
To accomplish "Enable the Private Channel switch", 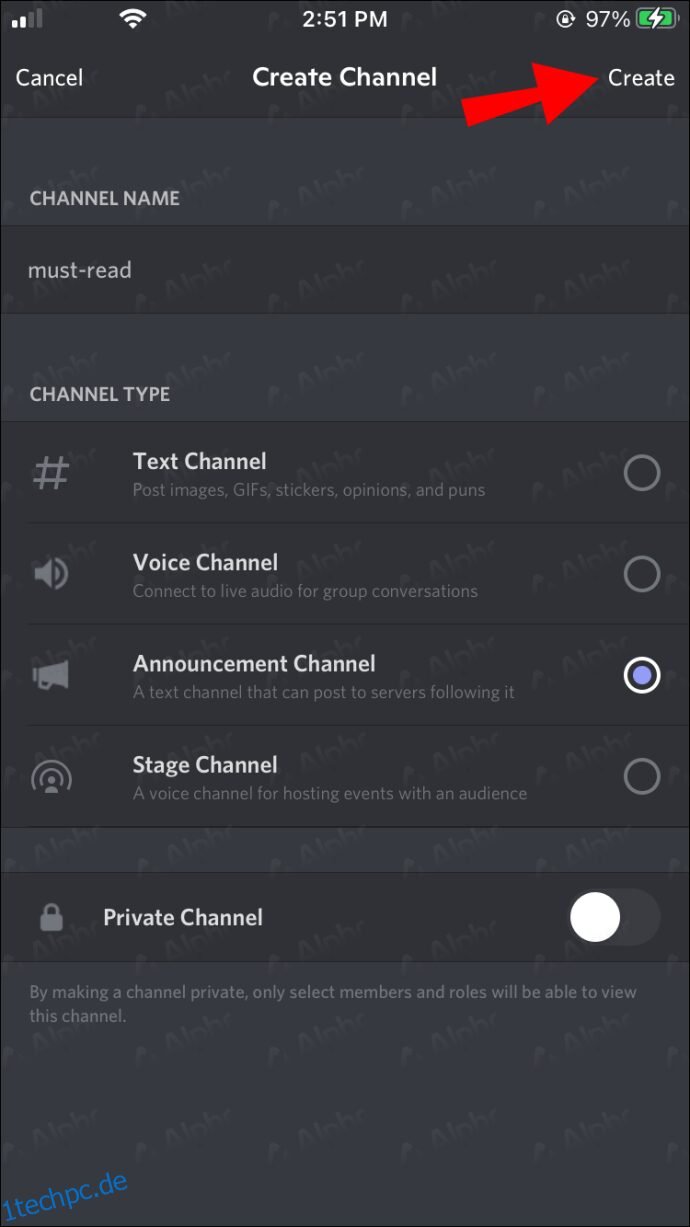I will click(x=614, y=918).
